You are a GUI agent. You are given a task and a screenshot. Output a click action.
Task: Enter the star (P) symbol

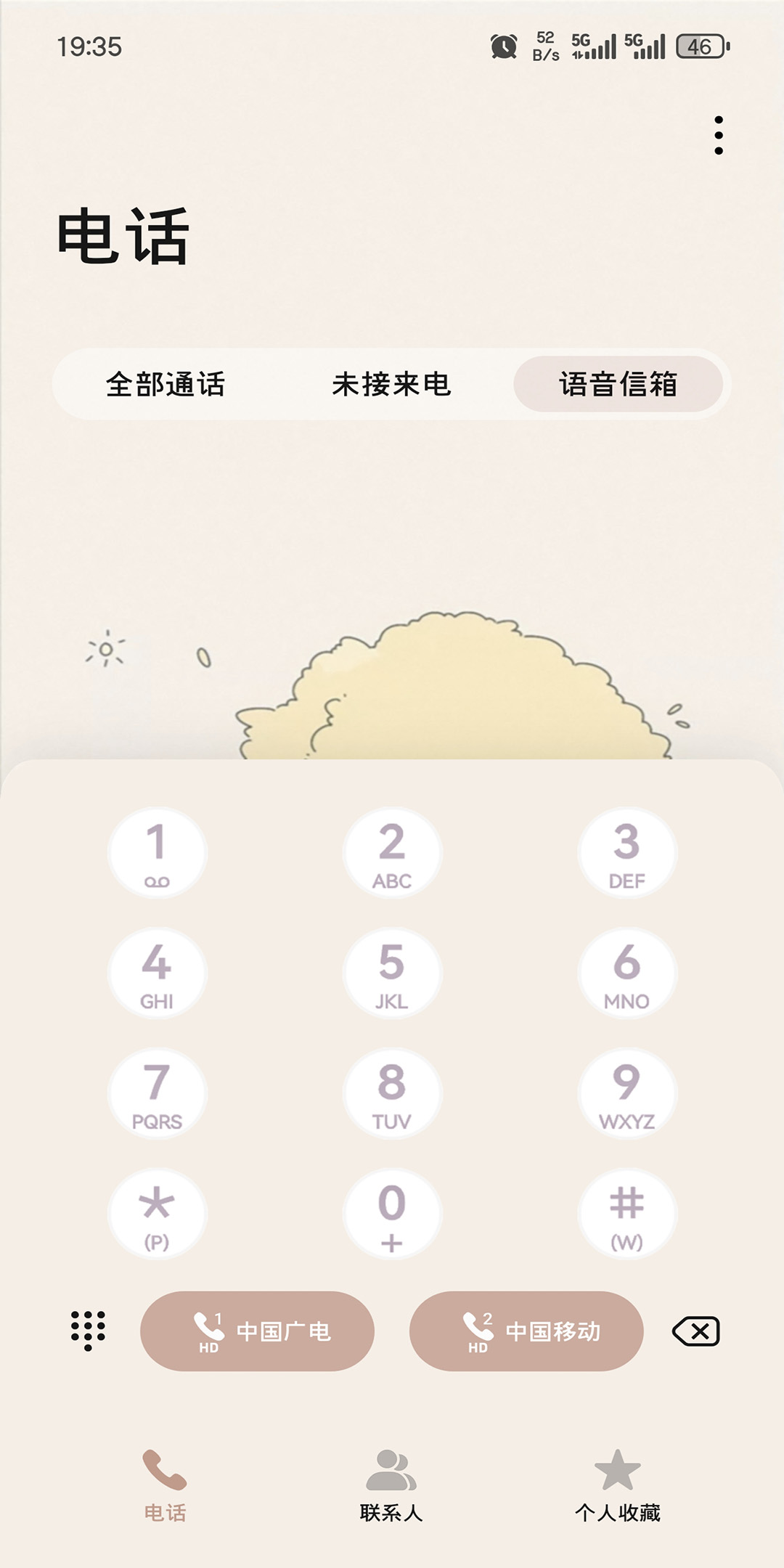(157, 1214)
